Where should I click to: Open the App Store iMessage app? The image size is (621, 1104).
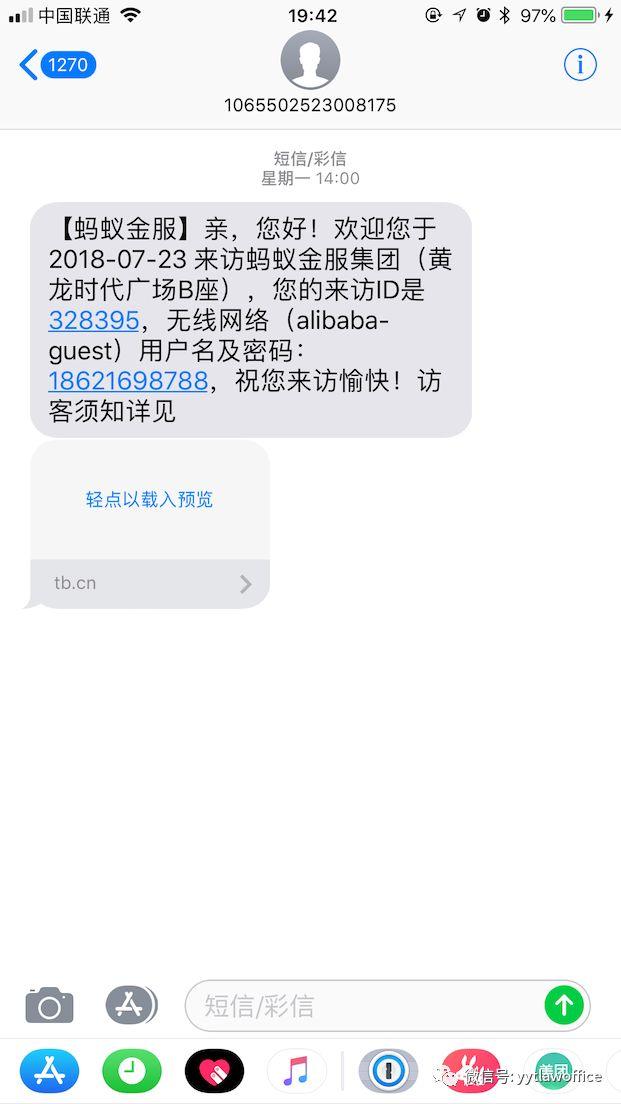pos(49,1072)
